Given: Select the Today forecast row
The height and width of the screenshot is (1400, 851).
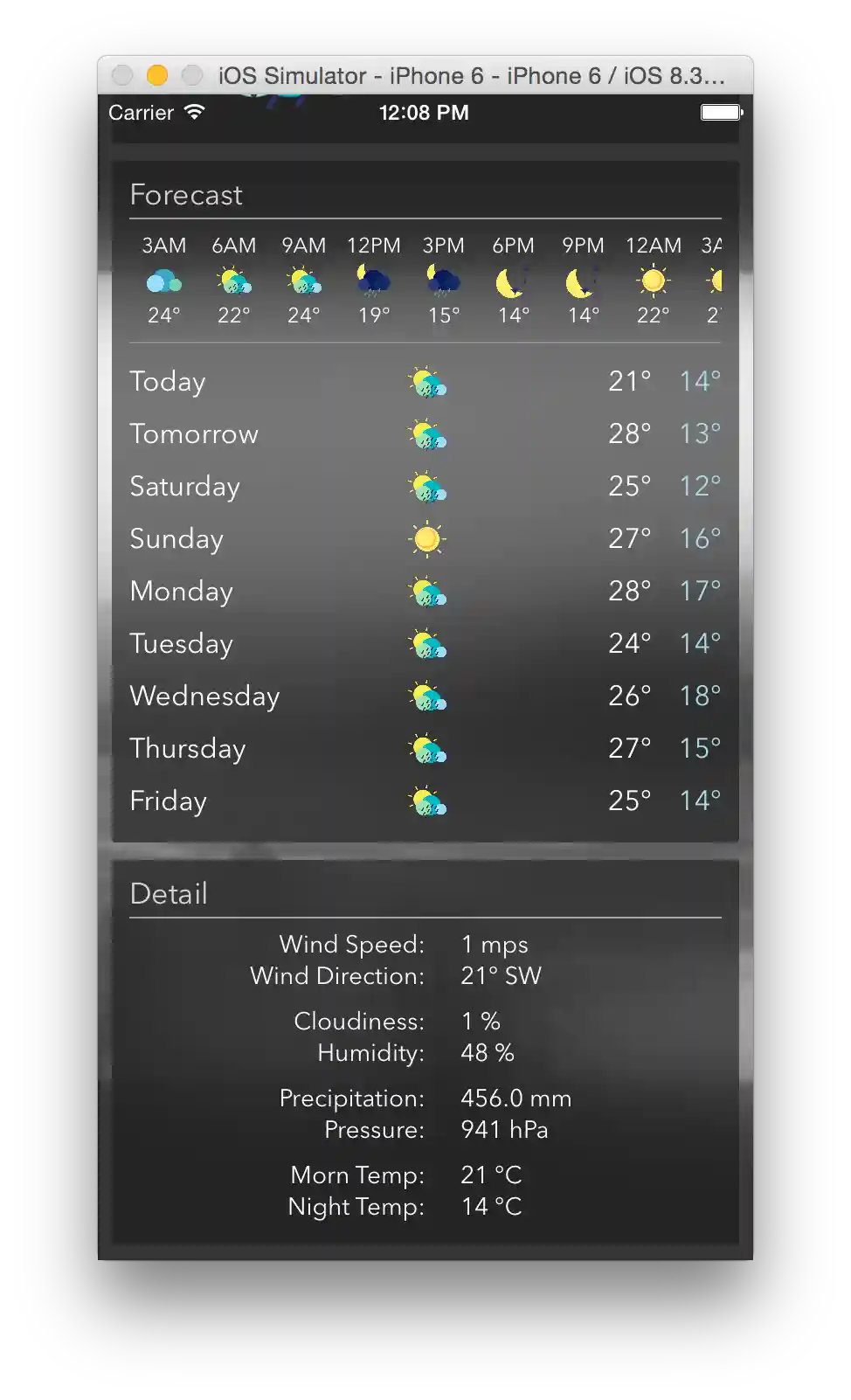Looking at the screenshot, I should click(x=425, y=382).
